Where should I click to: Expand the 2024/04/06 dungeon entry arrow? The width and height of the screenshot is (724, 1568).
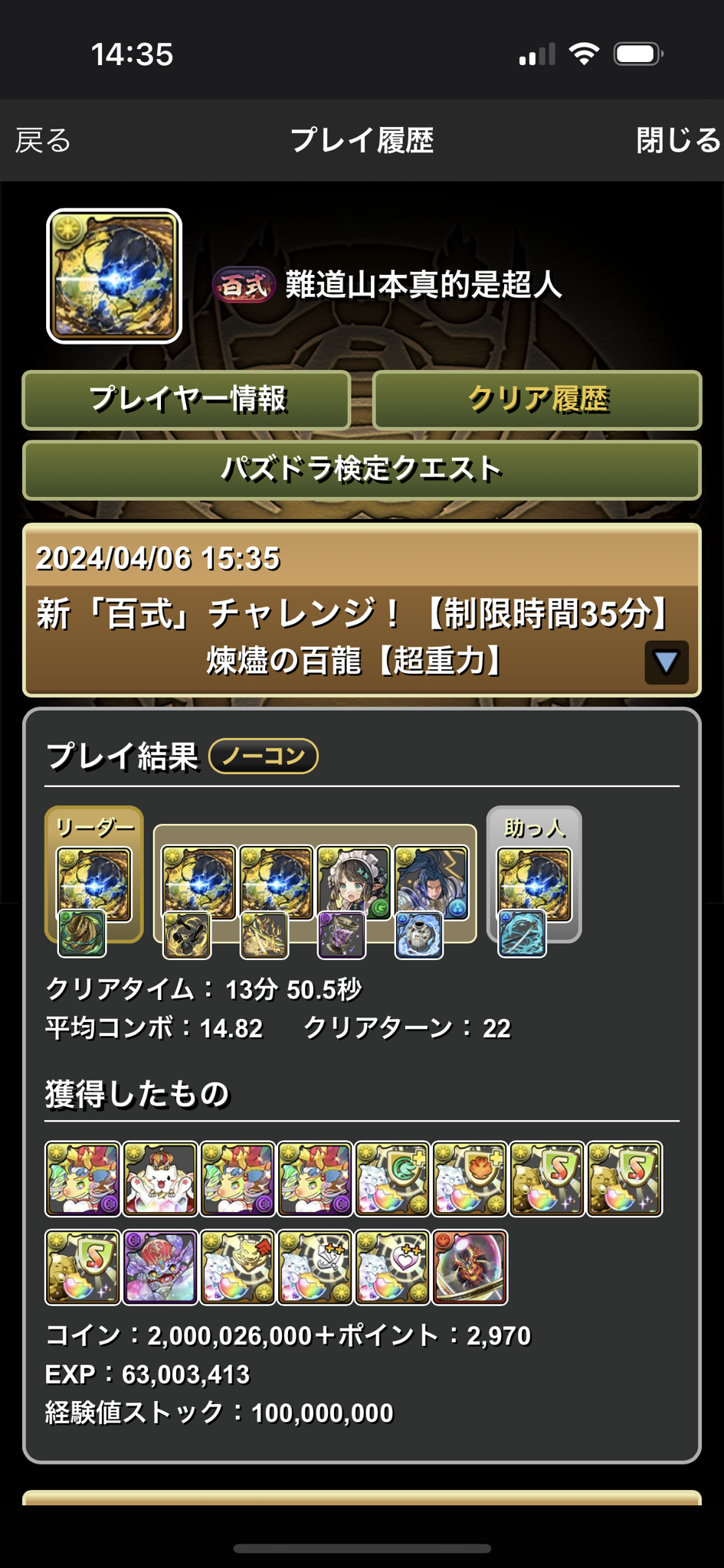[x=666, y=662]
